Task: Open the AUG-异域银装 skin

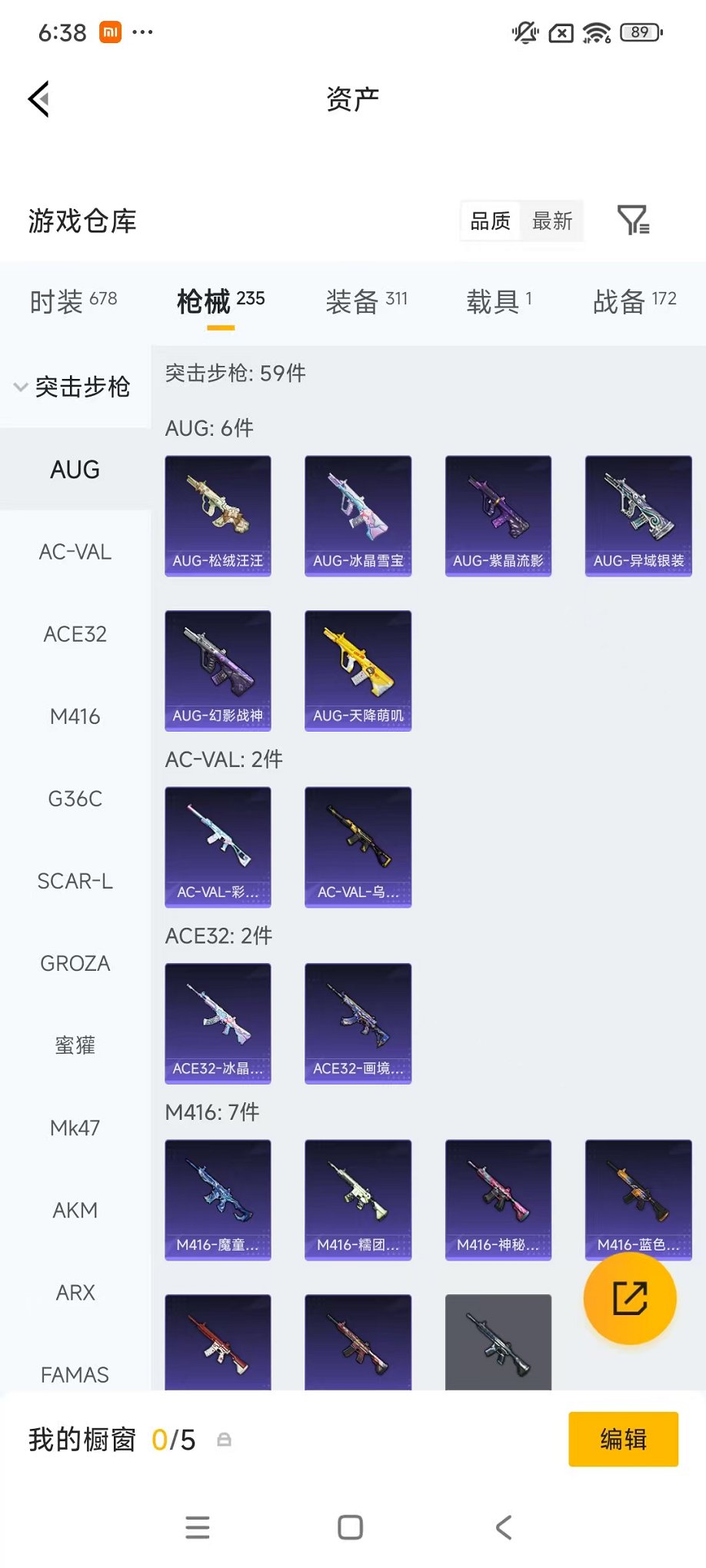Action: pos(638,516)
